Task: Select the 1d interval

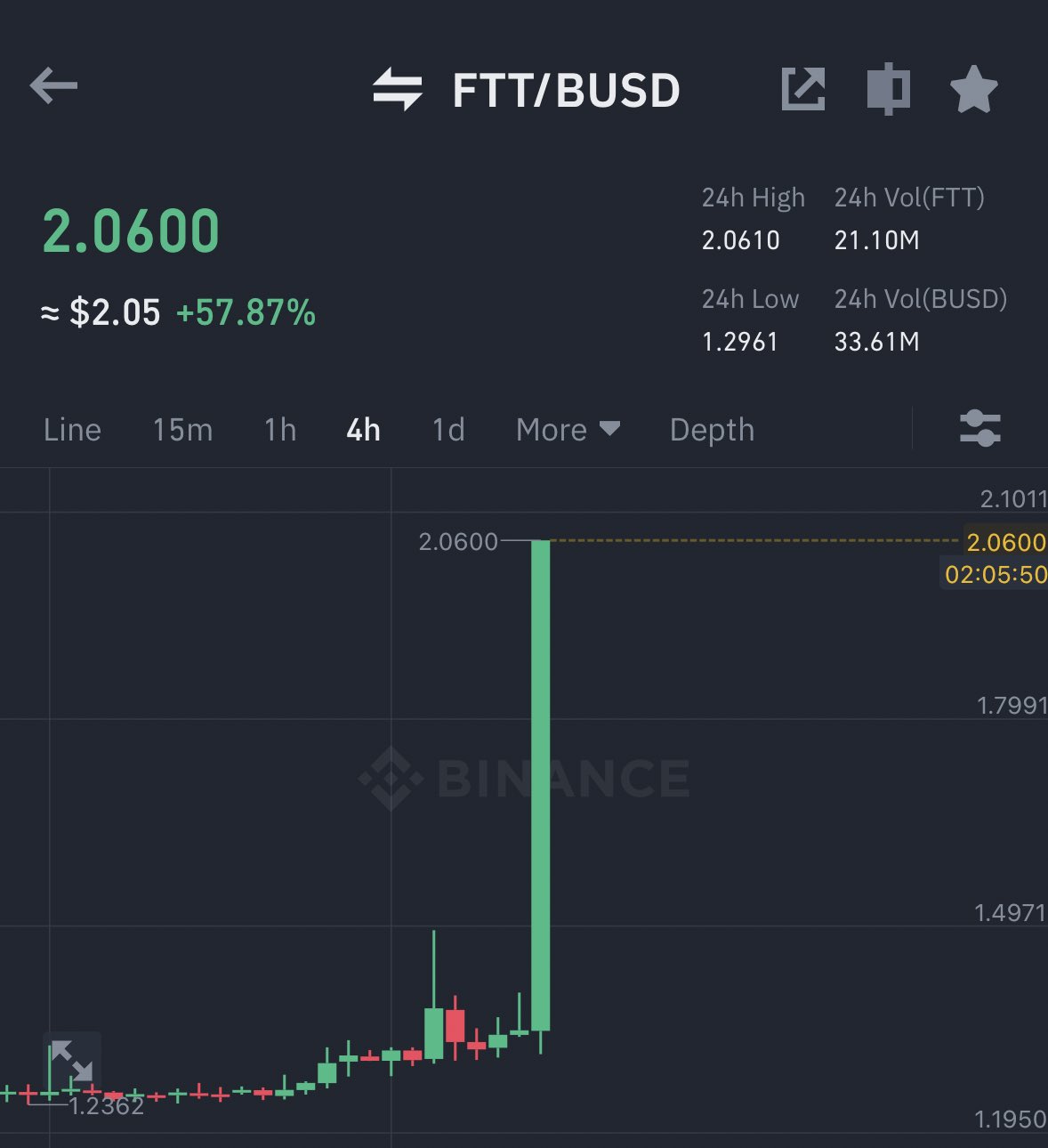Action: (448, 430)
